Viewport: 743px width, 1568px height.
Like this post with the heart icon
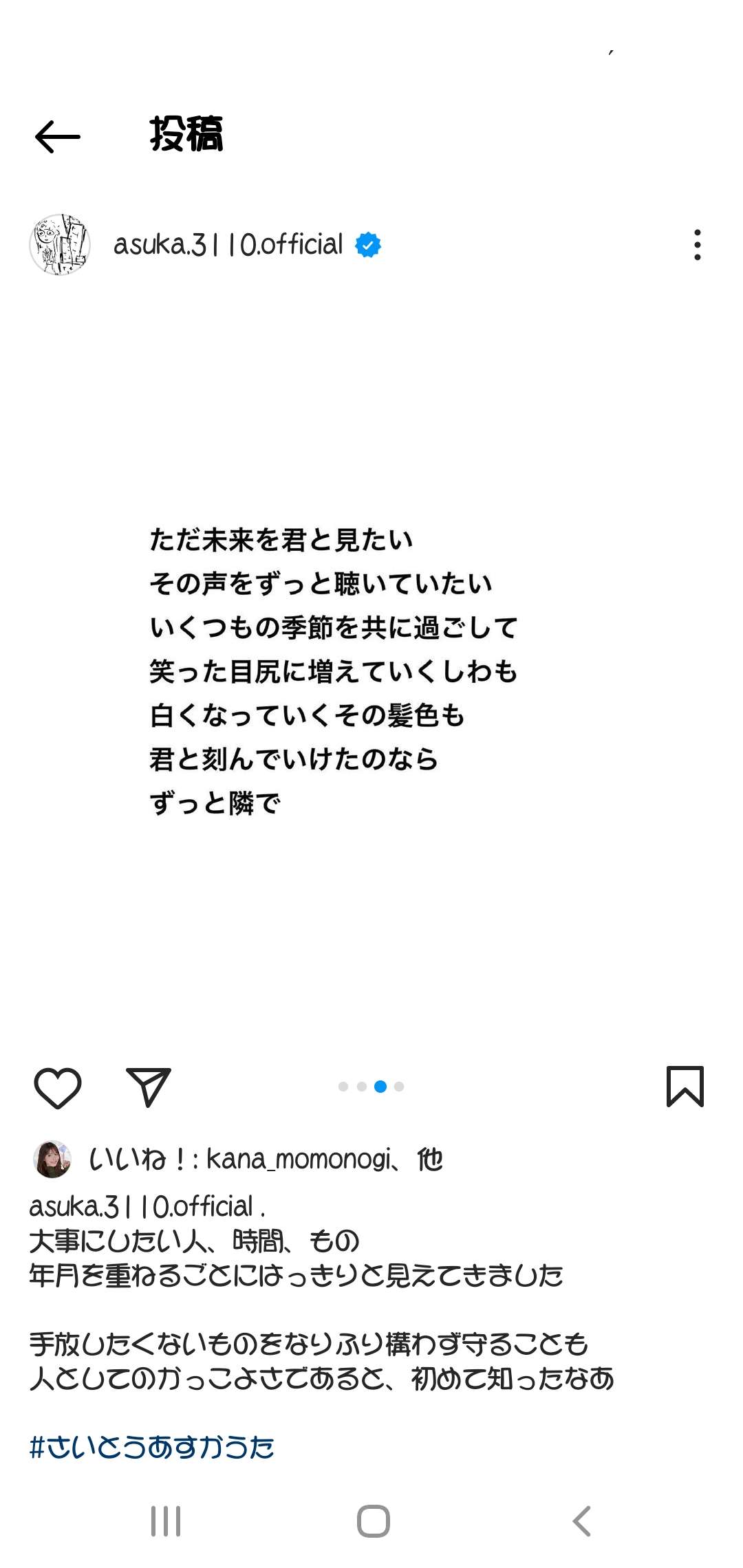(58, 1087)
